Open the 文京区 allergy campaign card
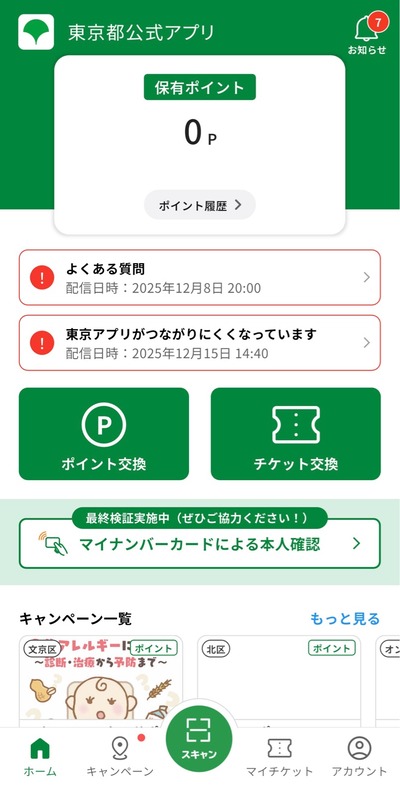Screen dimensions: 400x796 tap(101, 681)
